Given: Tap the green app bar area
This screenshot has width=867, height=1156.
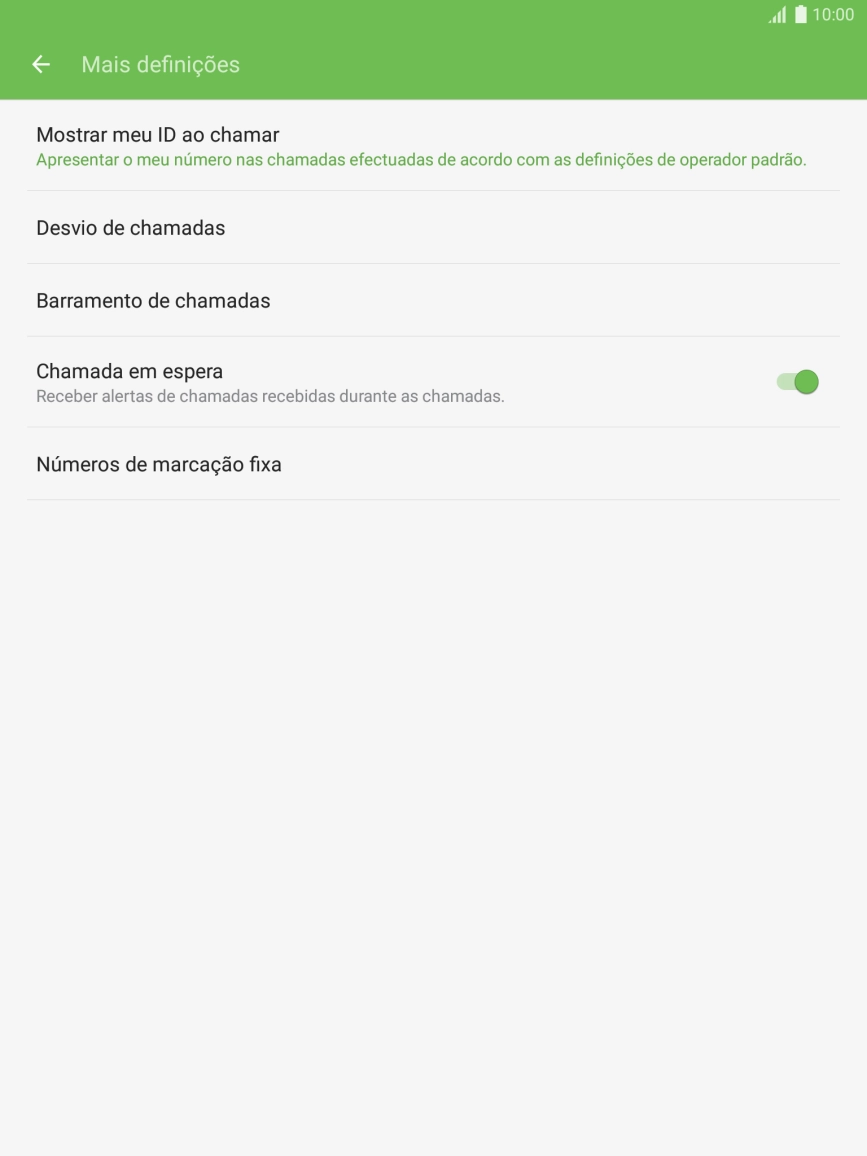Looking at the screenshot, I should click(433, 63).
